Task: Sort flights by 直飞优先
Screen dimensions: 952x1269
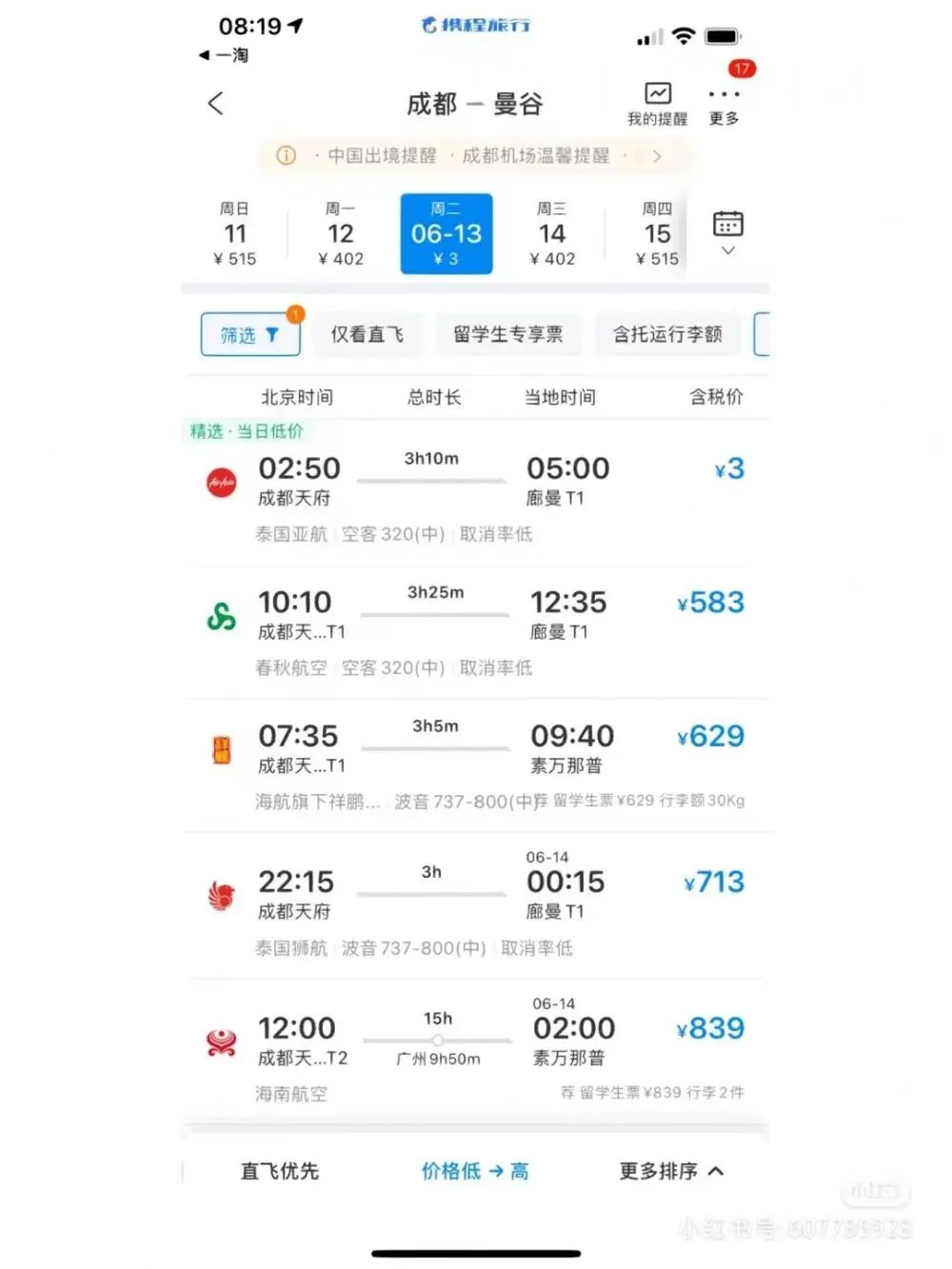Action: [x=280, y=1171]
